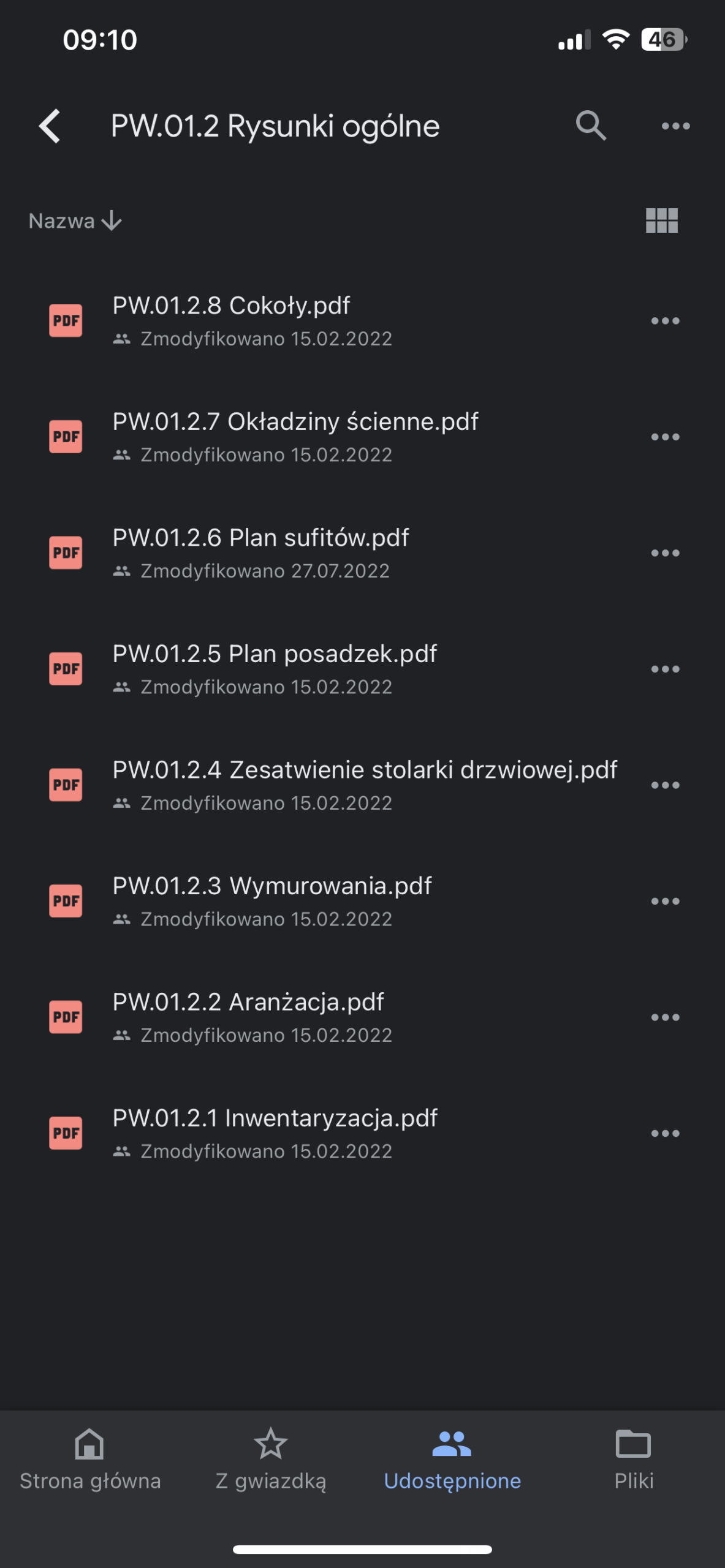Open PW.01.2.3 Wymurowania.pdf
The height and width of the screenshot is (1568, 725).
pyautogui.click(x=271, y=887)
